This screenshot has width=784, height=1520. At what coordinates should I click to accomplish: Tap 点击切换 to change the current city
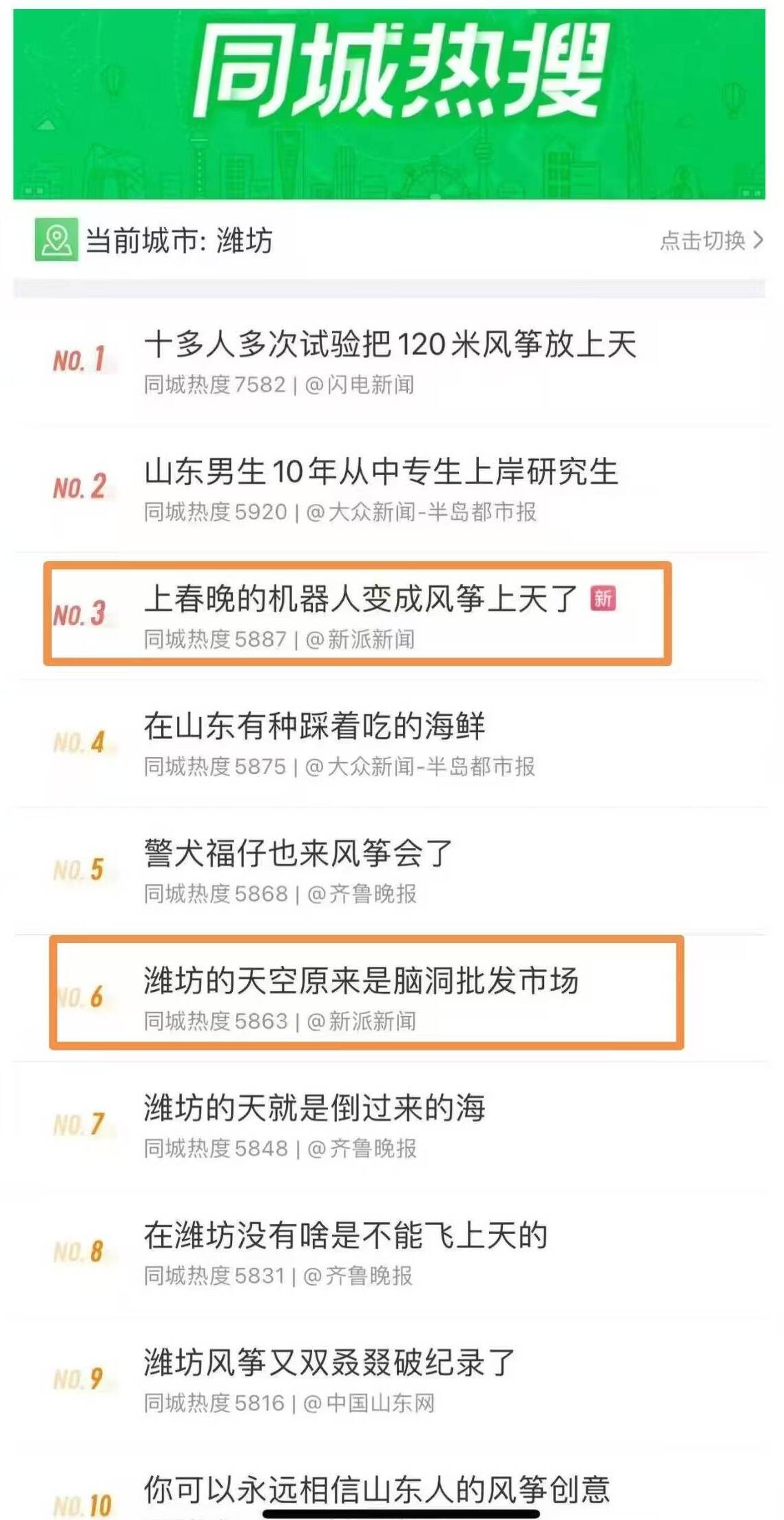711,240
